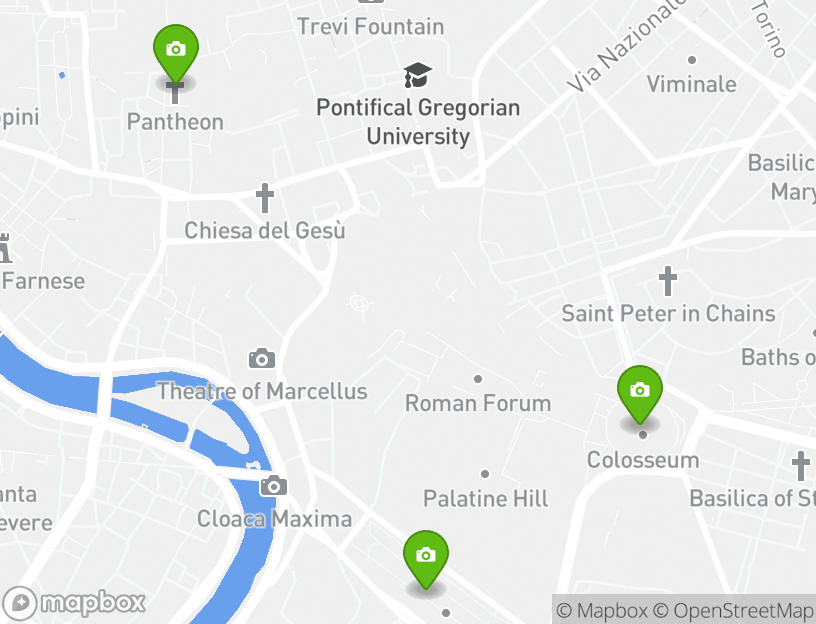Screen dimensions: 816x624
Task: Select the green camera marker above Colosseum
Action: [640, 391]
